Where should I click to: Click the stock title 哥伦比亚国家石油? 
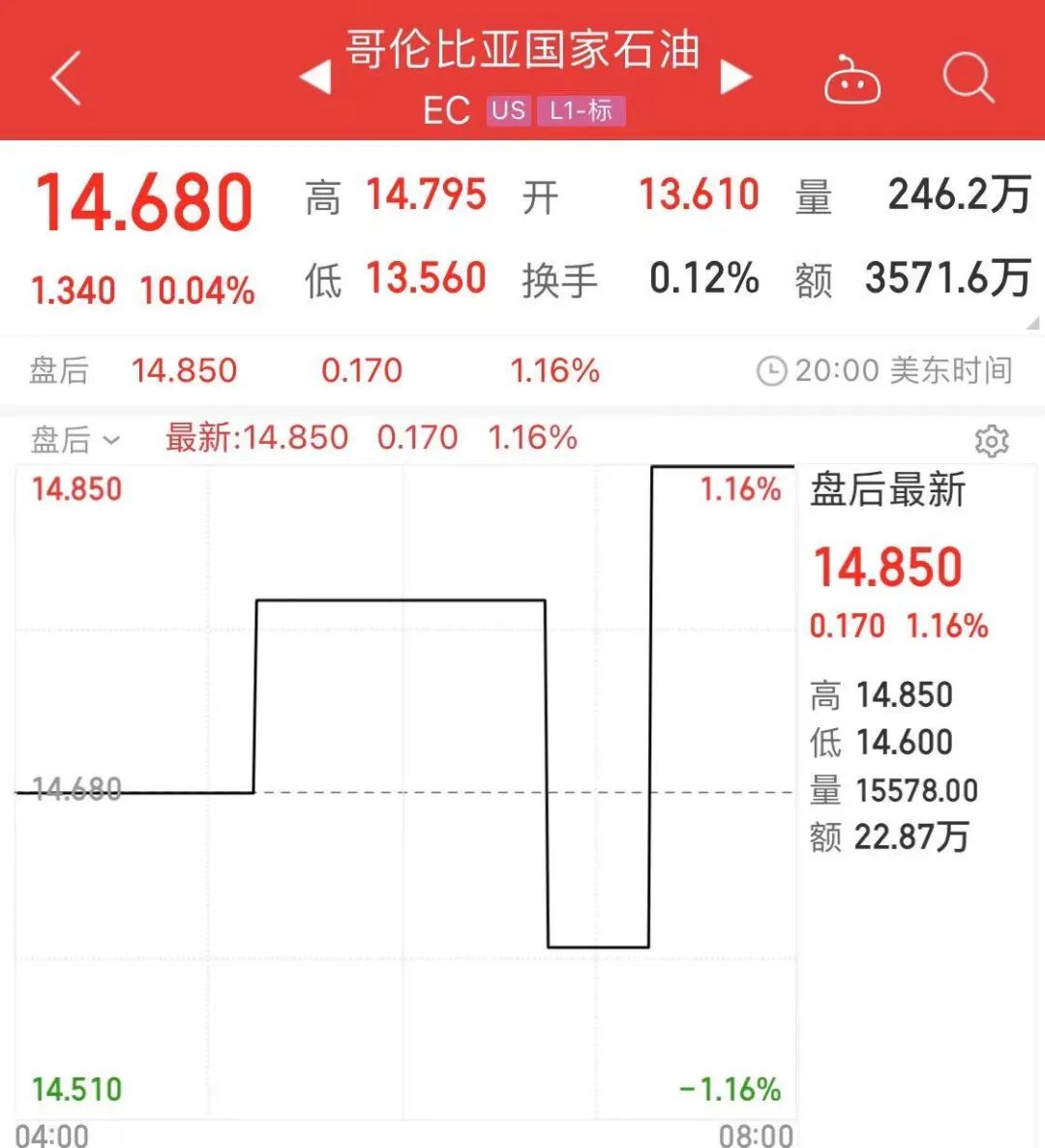(522, 53)
